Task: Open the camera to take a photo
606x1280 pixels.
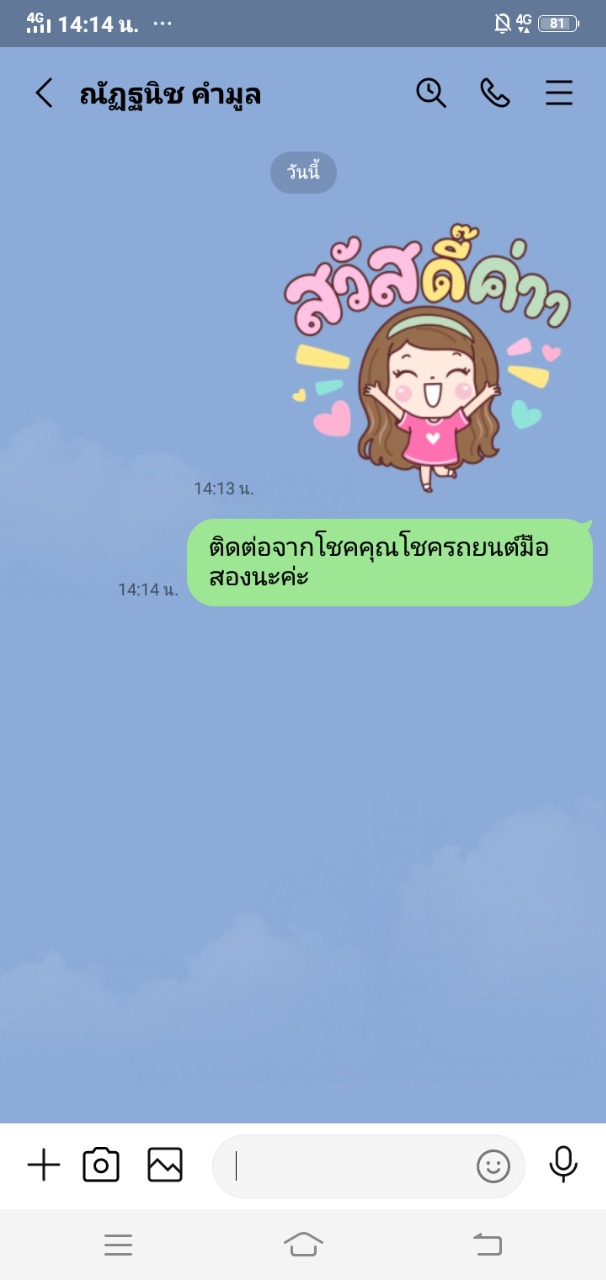Action: (101, 1165)
